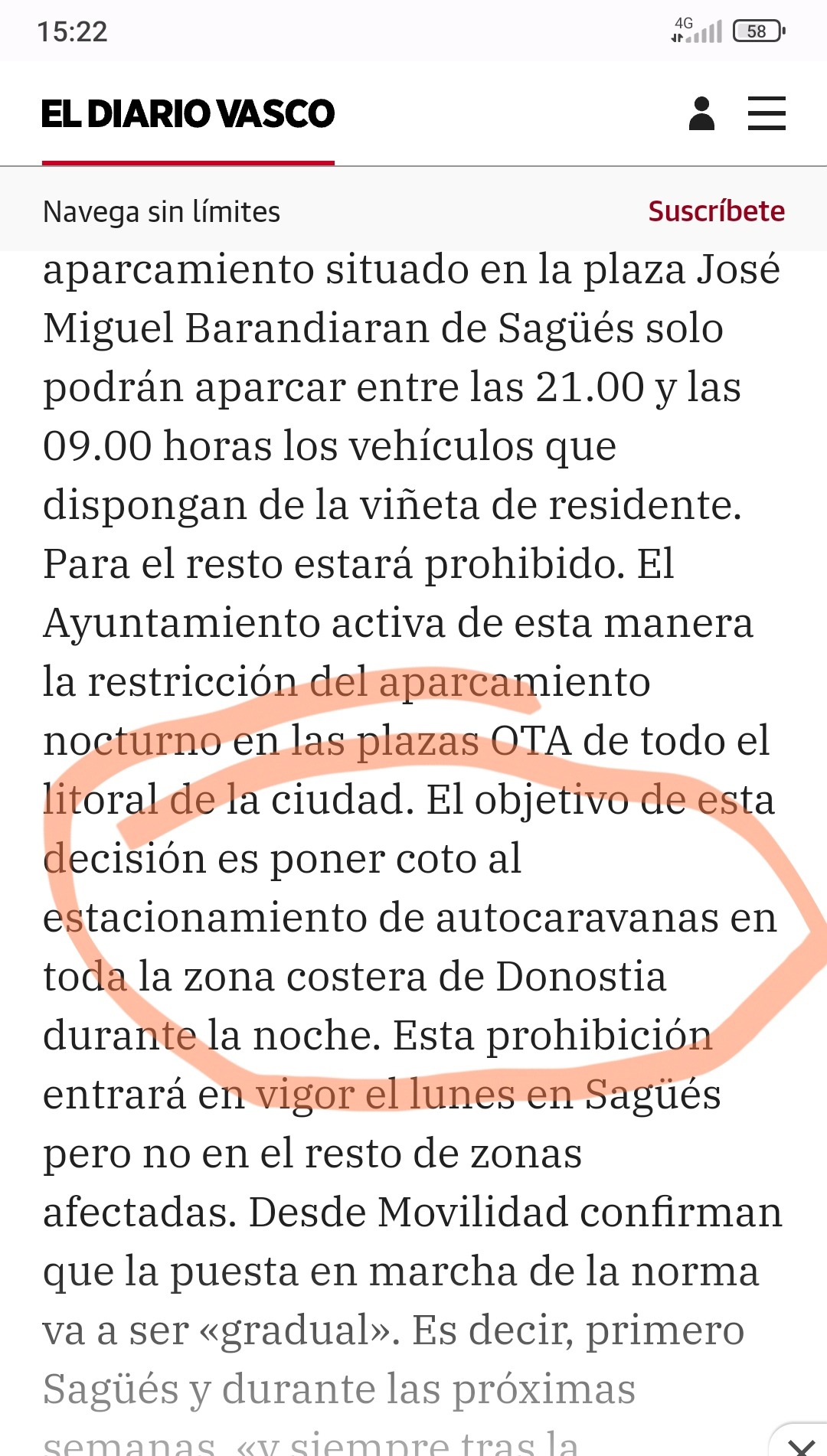Tap the Suscríbete link
This screenshot has width=827, height=1456.
pyautogui.click(x=716, y=211)
